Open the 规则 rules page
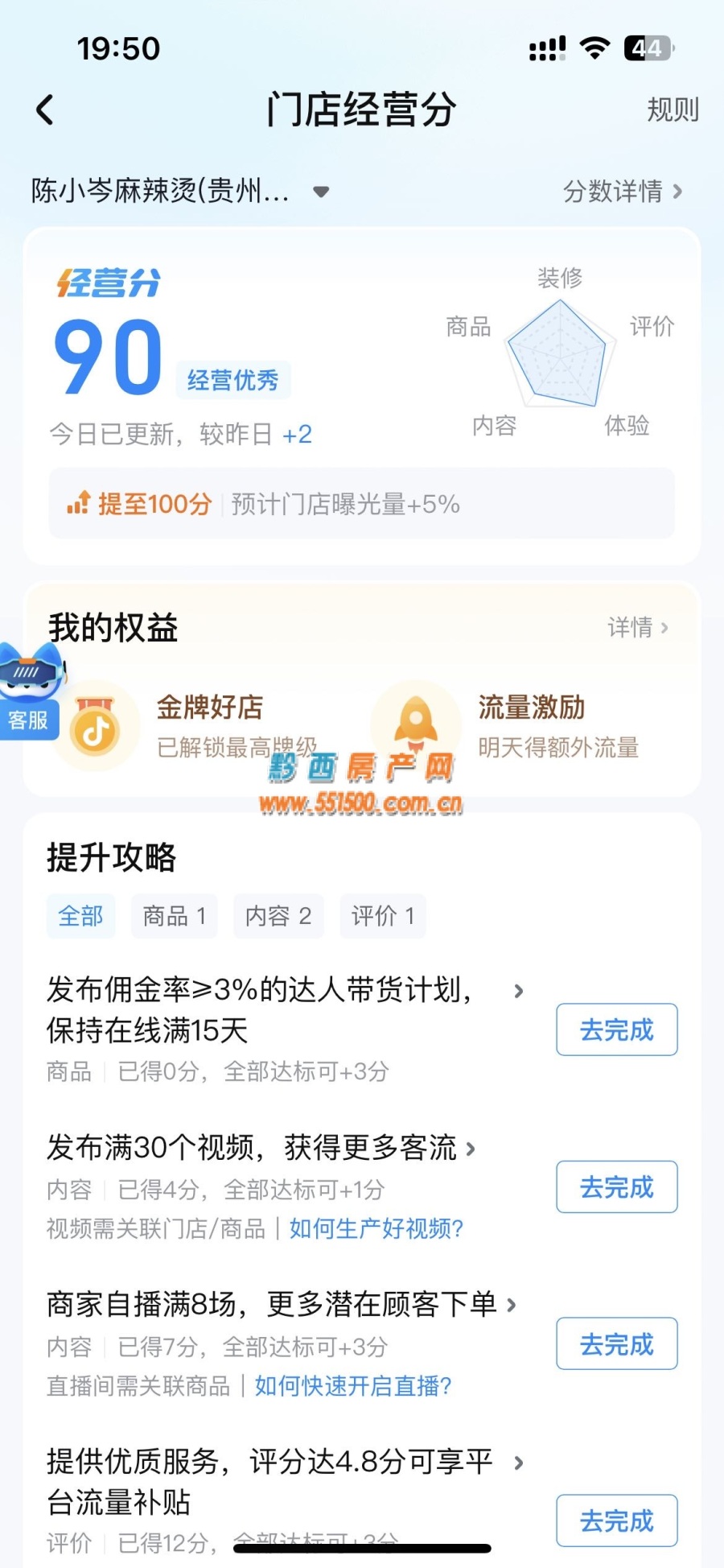The image size is (724, 1568). pyautogui.click(x=673, y=110)
